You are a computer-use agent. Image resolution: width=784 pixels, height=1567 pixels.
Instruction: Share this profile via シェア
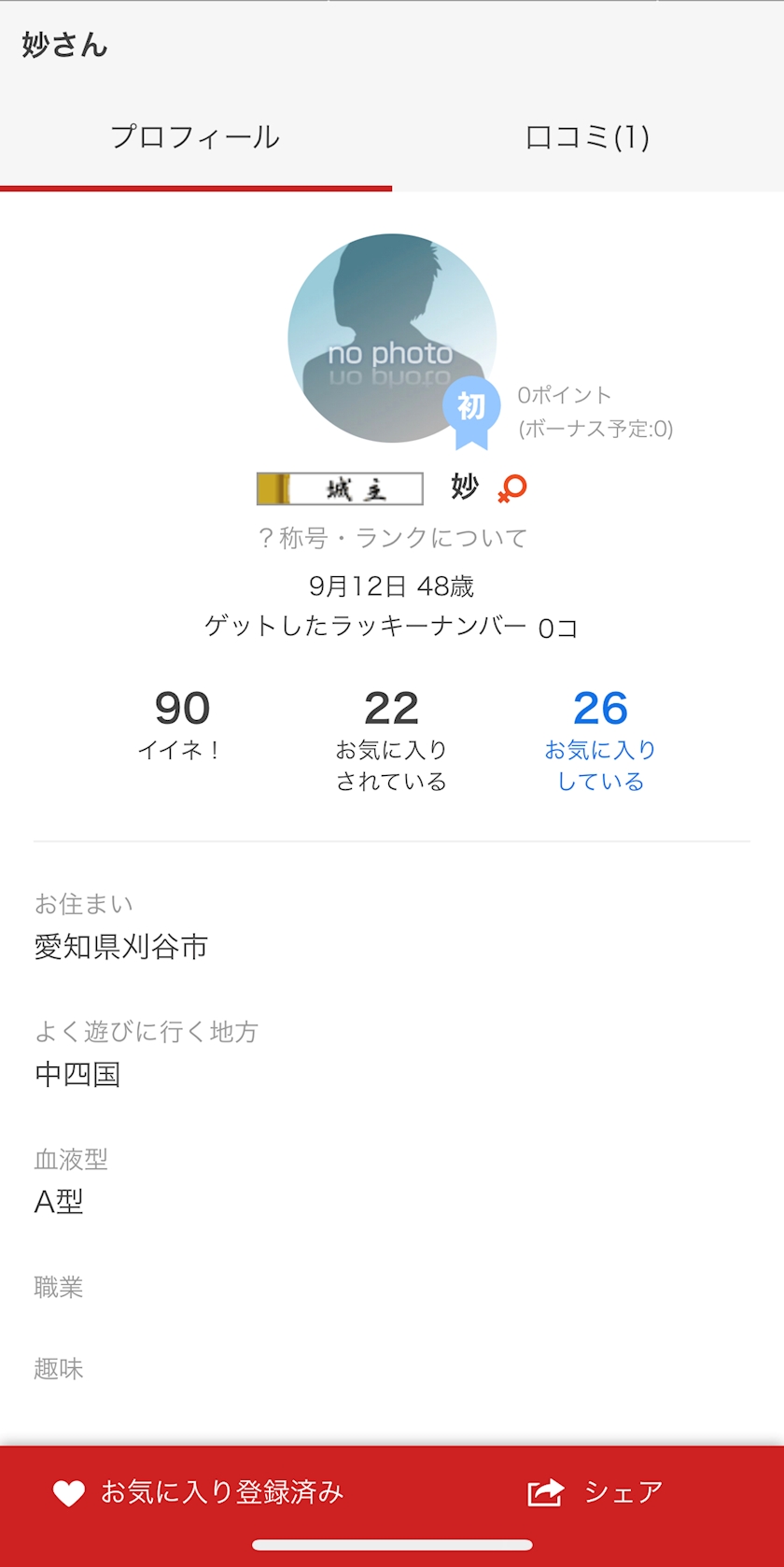coord(595,1492)
